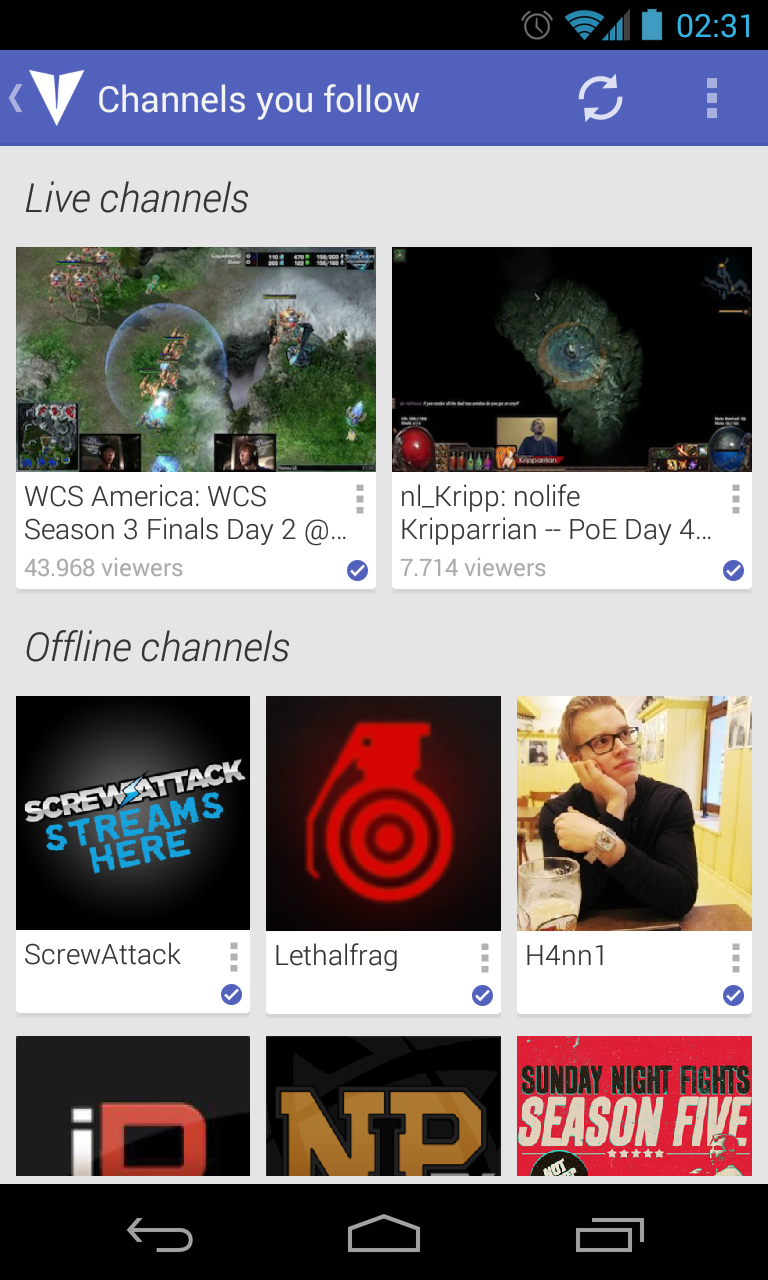Show more options for ScrewAttack
This screenshot has height=1280, width=768.
pos(233,957)
